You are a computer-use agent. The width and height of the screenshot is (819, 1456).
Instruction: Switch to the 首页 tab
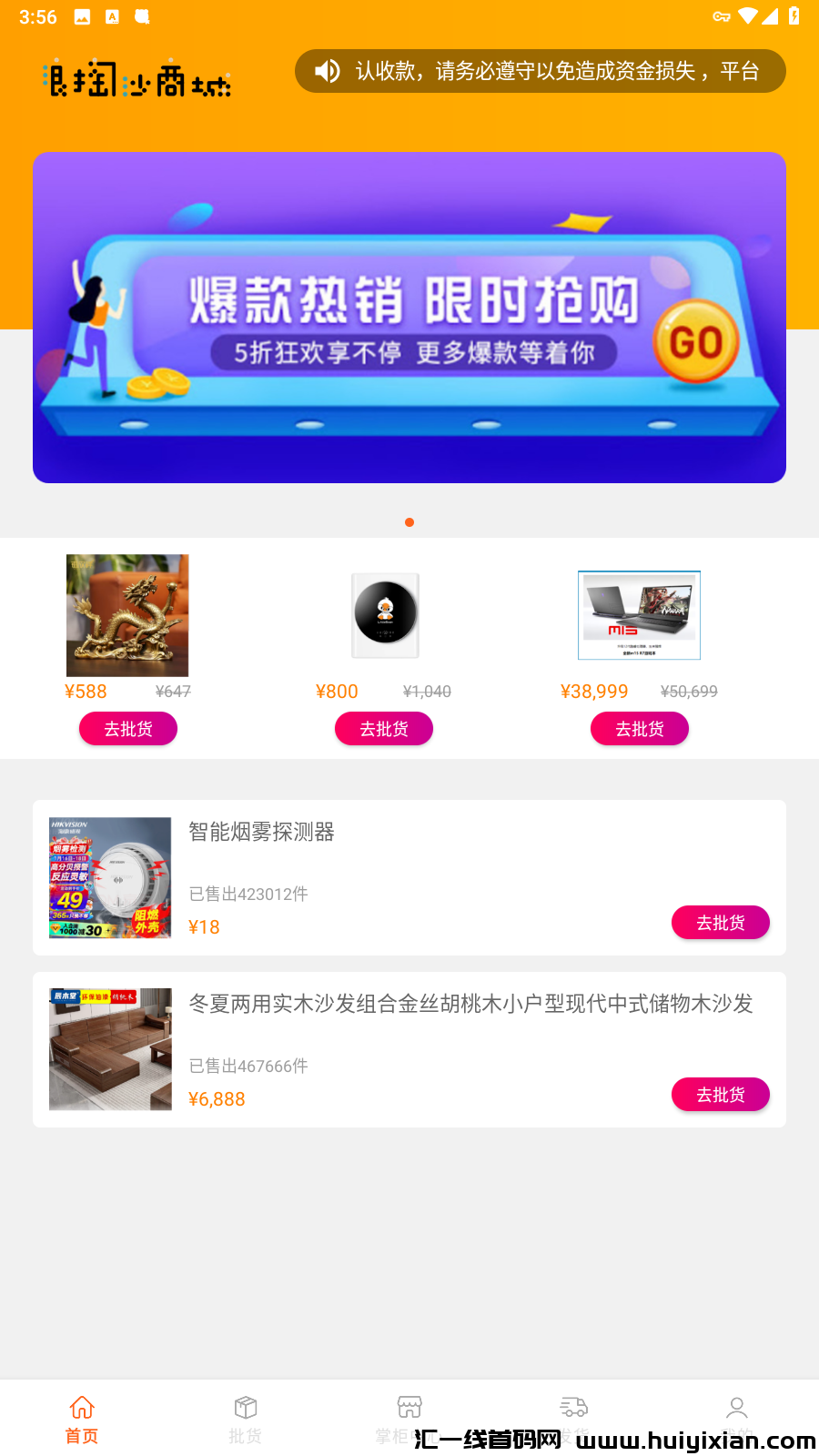82,1418
